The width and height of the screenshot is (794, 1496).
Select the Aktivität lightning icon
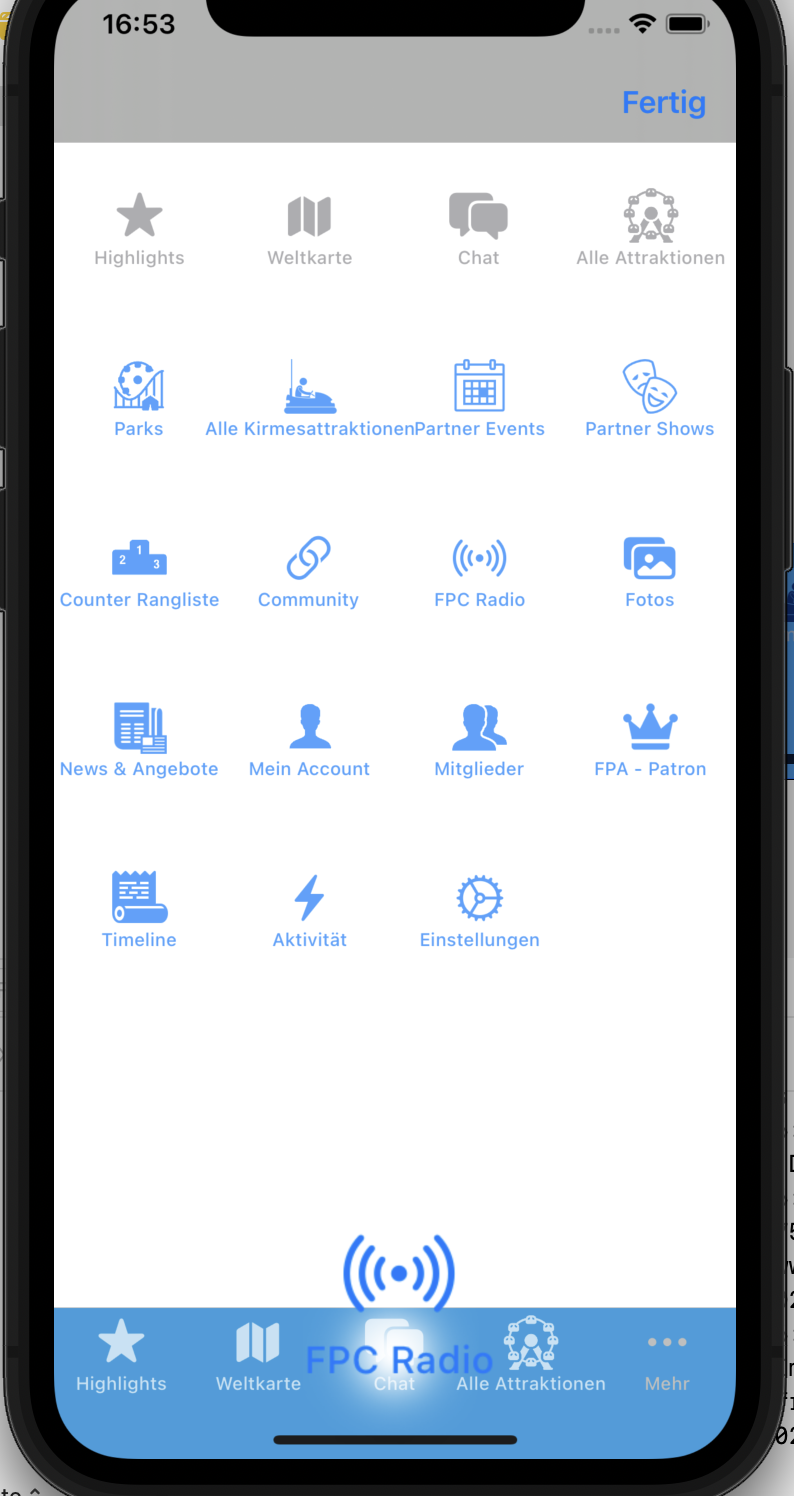tap(309, 898)
